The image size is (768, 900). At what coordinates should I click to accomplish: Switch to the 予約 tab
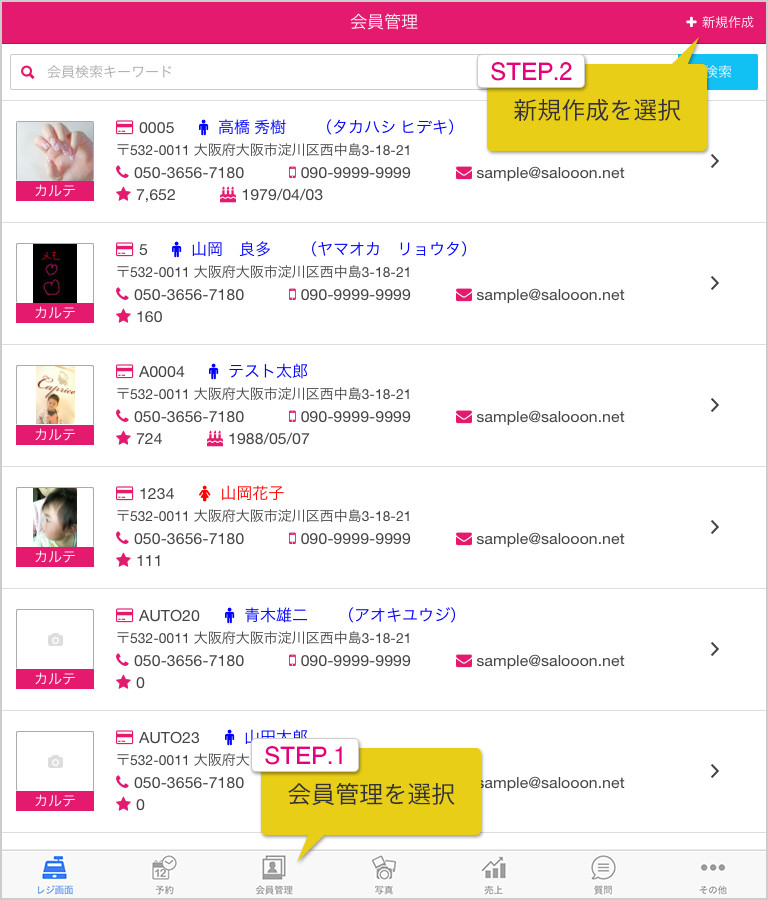[x=164, y=875]
